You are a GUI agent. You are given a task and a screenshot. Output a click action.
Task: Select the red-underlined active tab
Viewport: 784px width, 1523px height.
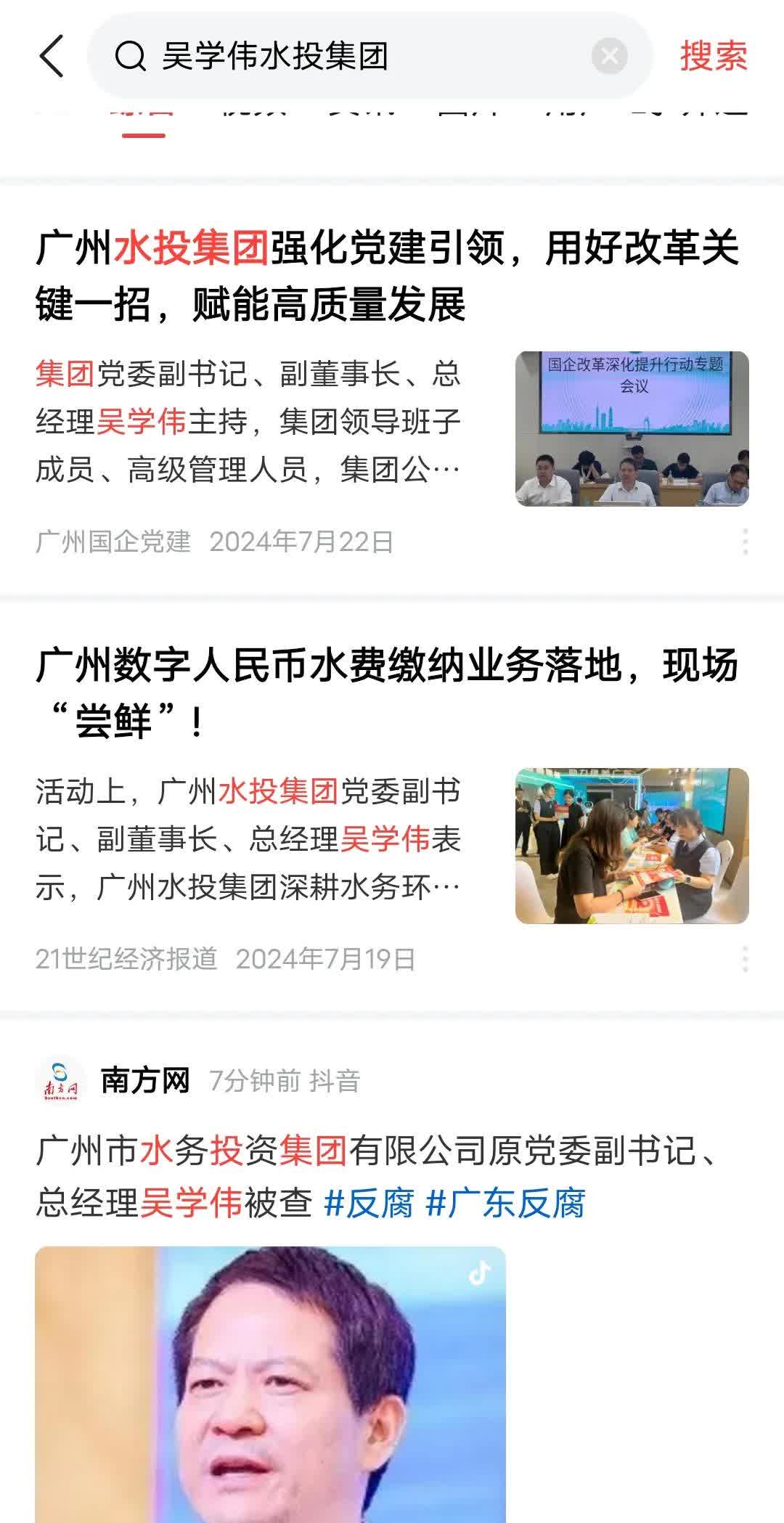tap(142, 116)
